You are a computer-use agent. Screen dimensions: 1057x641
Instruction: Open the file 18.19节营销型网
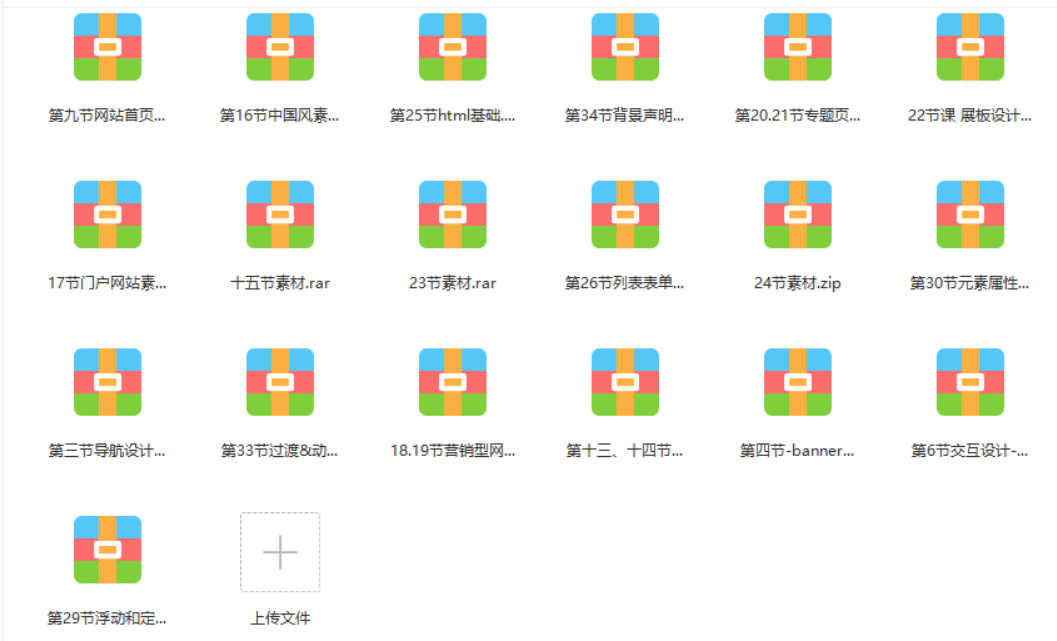452,382
